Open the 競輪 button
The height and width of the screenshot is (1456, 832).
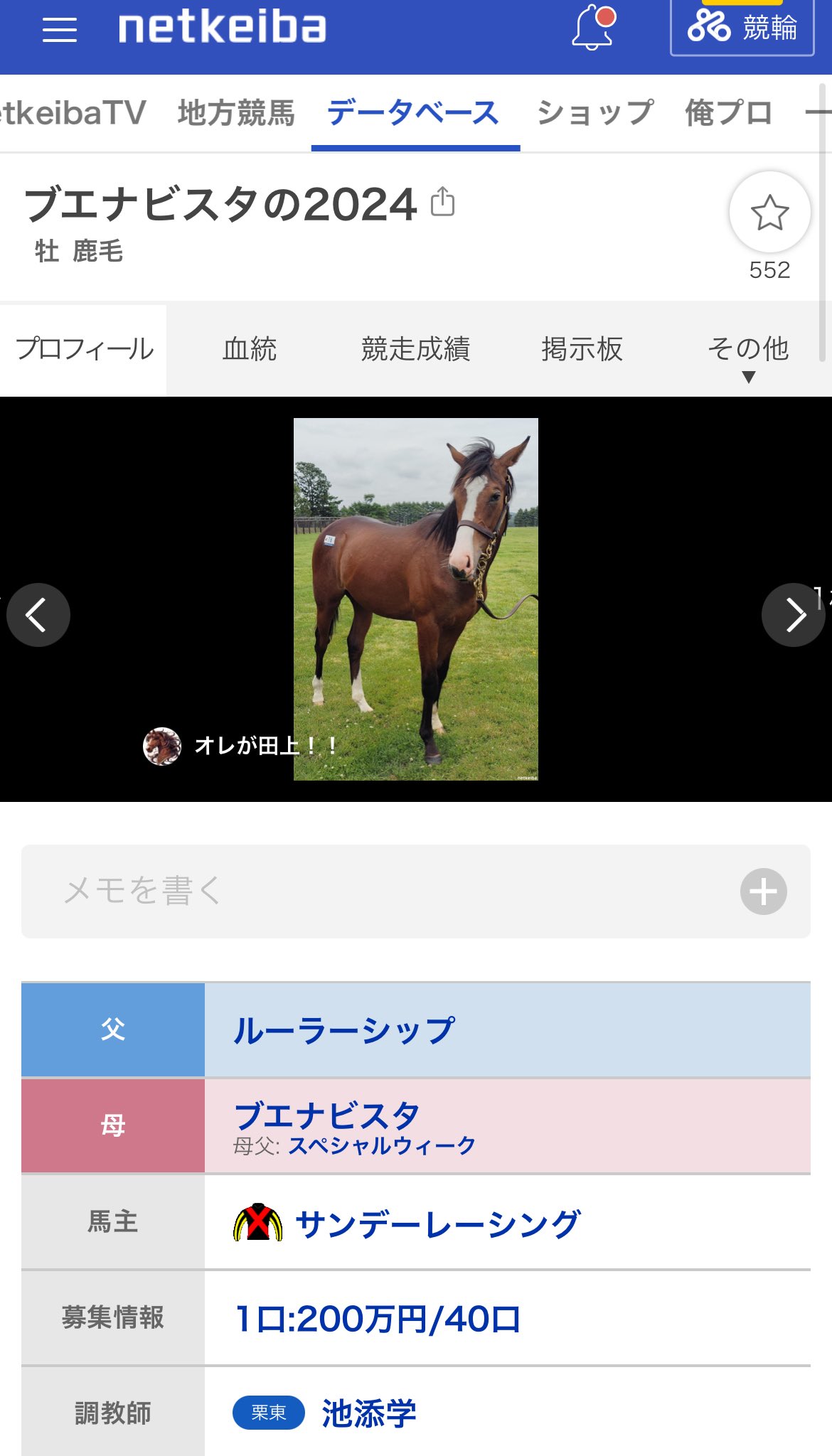[x=742, y=28]
